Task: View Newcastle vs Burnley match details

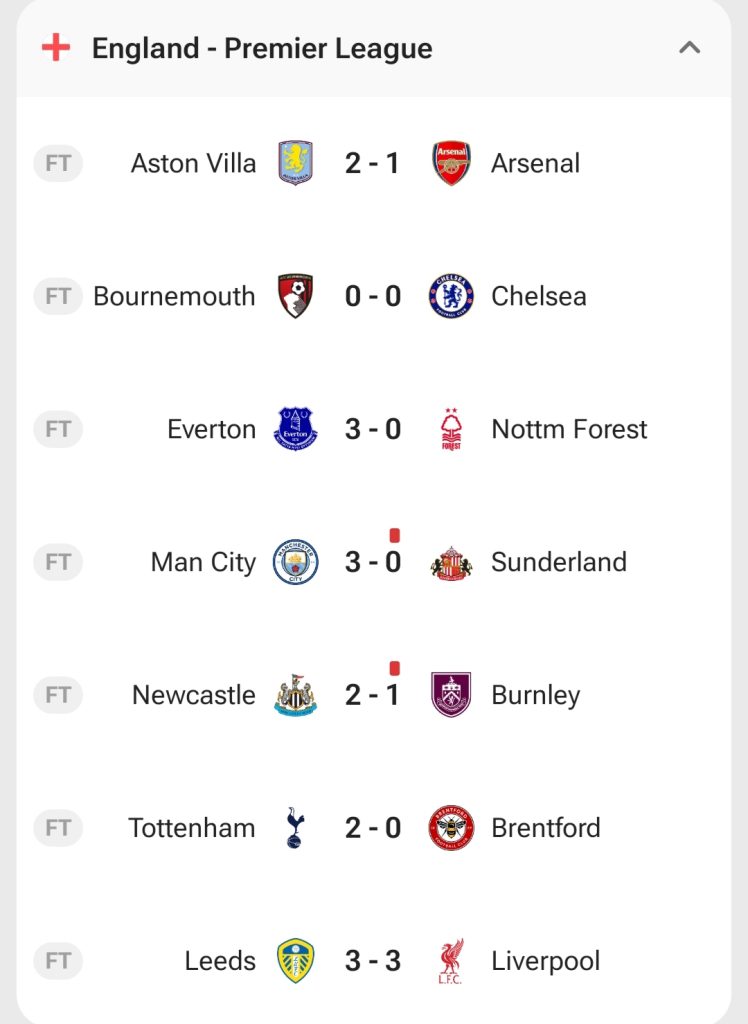Action: [372, 695]
